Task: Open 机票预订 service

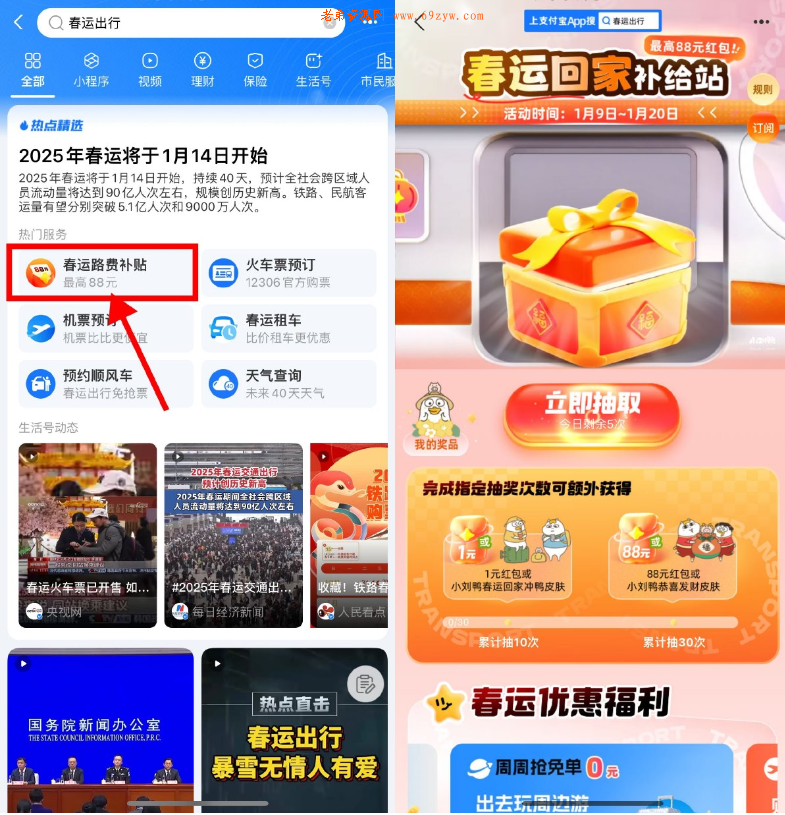Action: 104,328
